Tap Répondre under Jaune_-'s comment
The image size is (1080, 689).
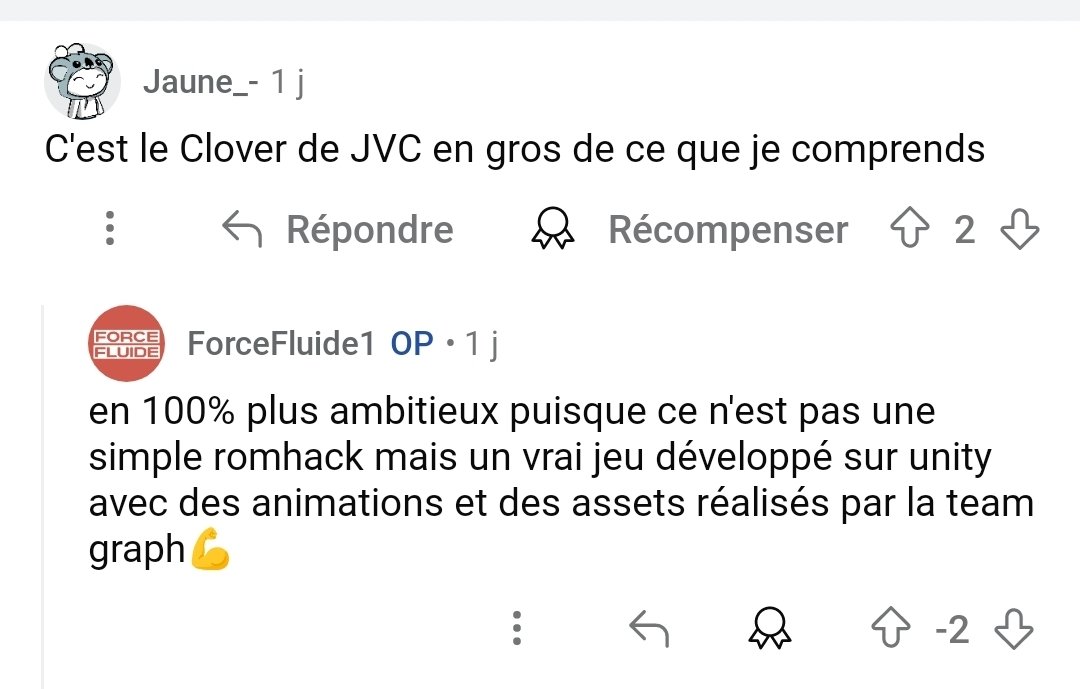point(337,230)
